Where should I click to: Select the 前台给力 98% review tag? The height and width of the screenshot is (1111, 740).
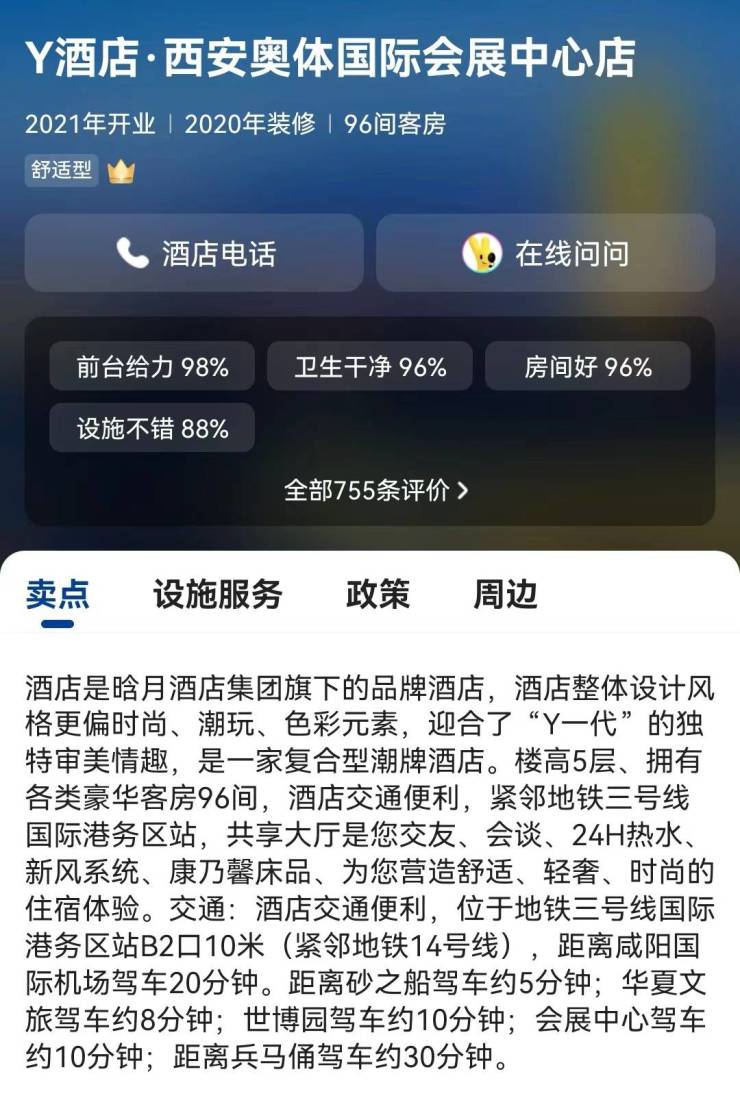click(152, 367)
